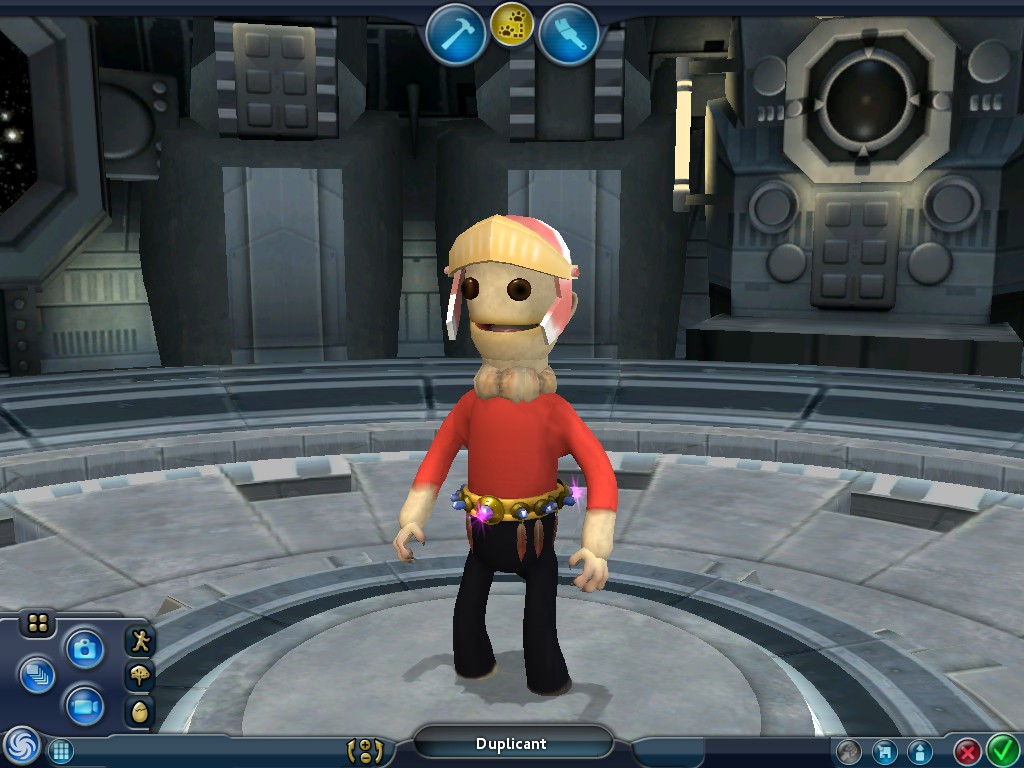This screenshot has height=768, width=1024.
Task: Switch to the build mode hammer tab
Action: pyautogui.click(x=455, y=33)
